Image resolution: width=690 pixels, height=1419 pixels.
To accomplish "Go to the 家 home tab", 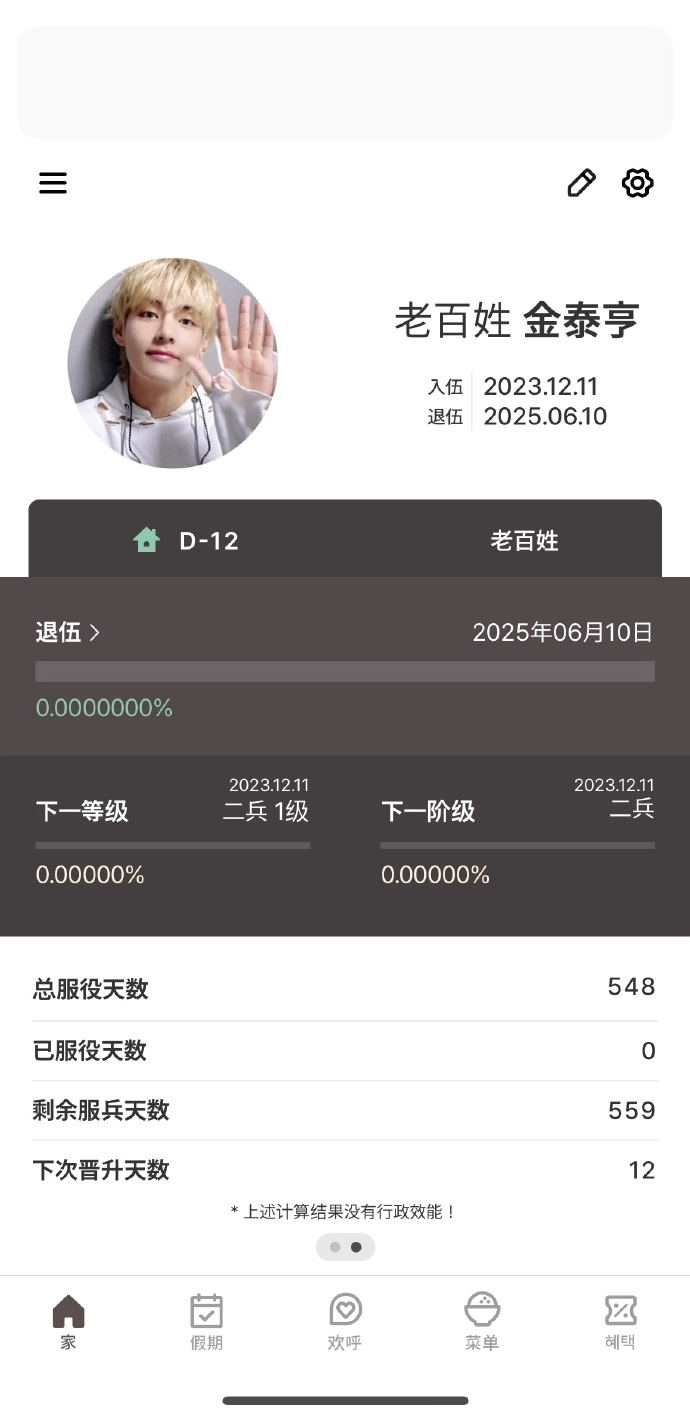I will click(x=68, y=1321).
